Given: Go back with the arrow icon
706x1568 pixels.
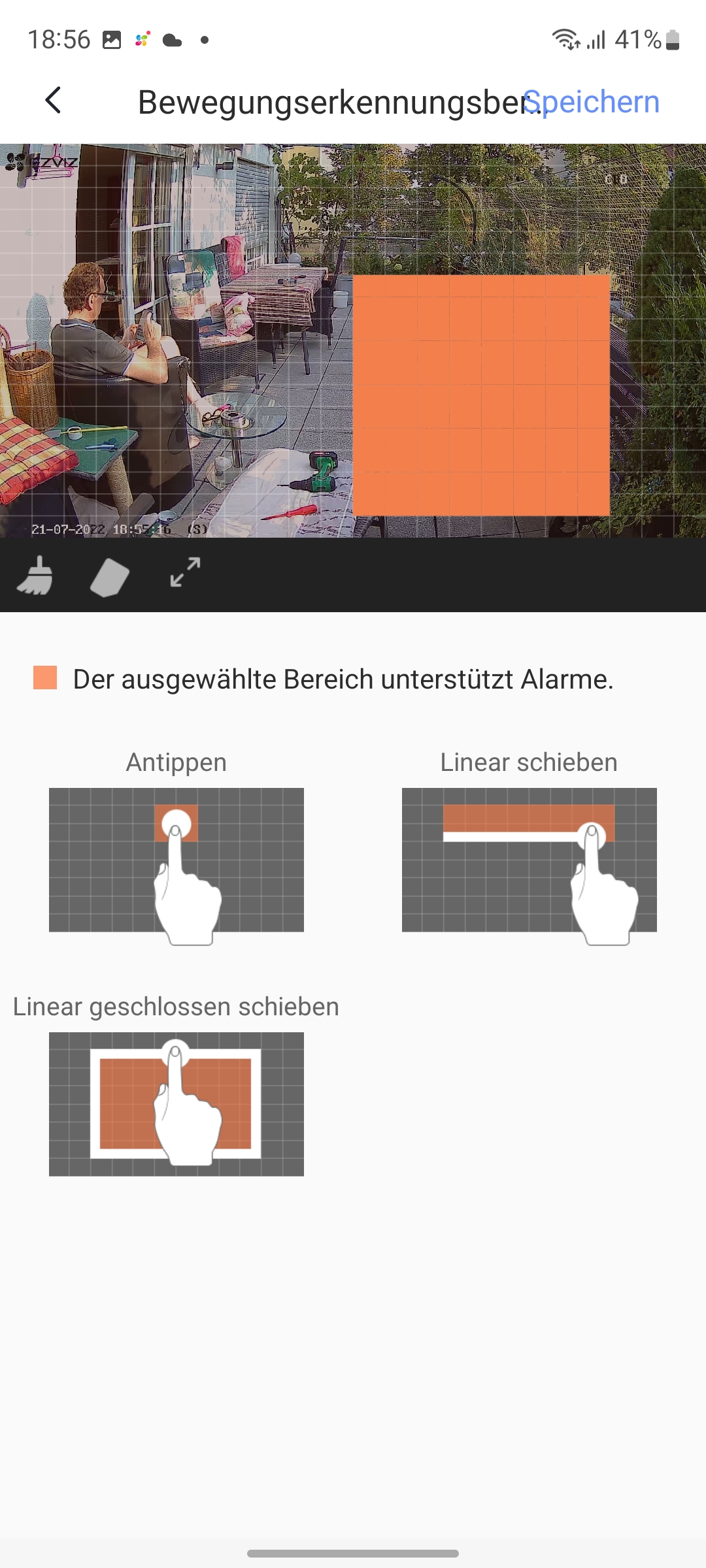Looking at the screenshot, I should coord(53,101).
